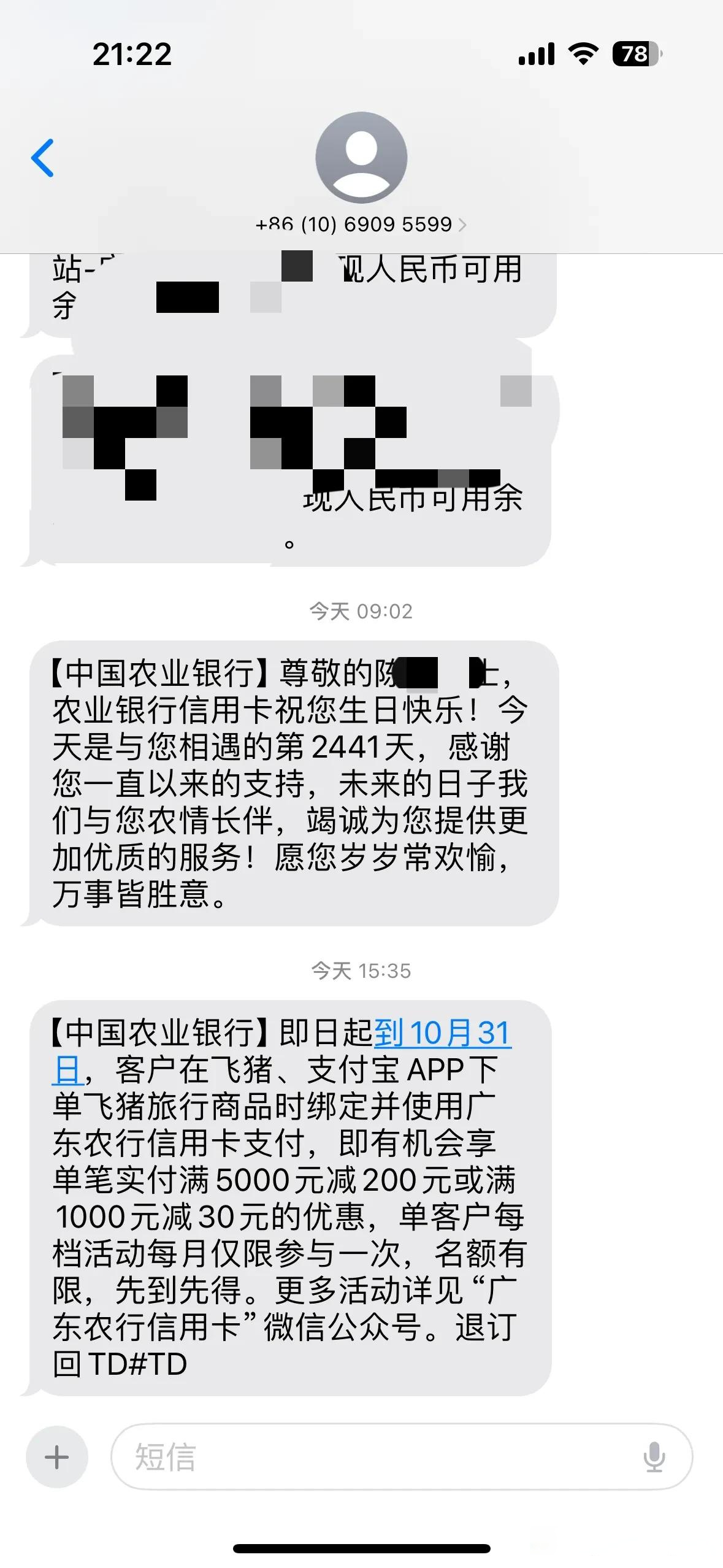The height and width of the screenshot is (1568, 723).
Task: Open the date link 到10月31日
Action: pos(442,1033)
